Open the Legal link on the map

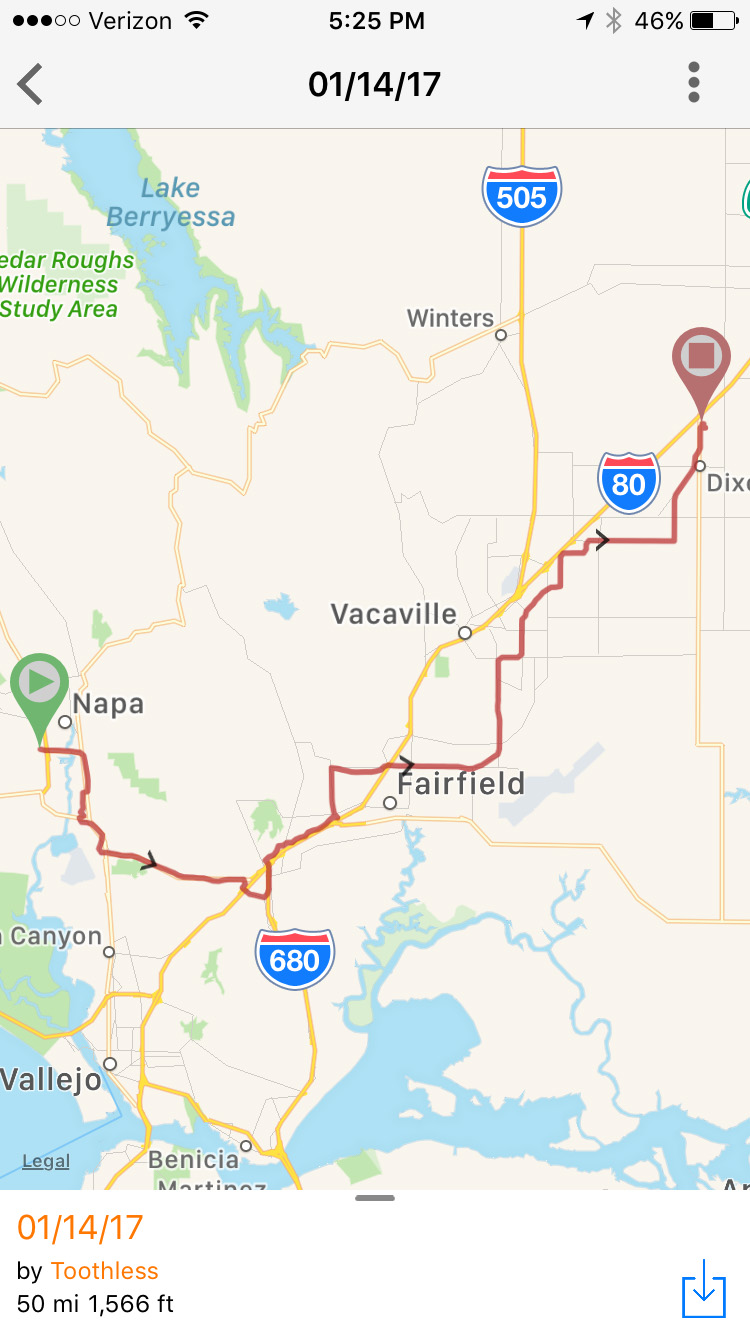(46, 1161)
